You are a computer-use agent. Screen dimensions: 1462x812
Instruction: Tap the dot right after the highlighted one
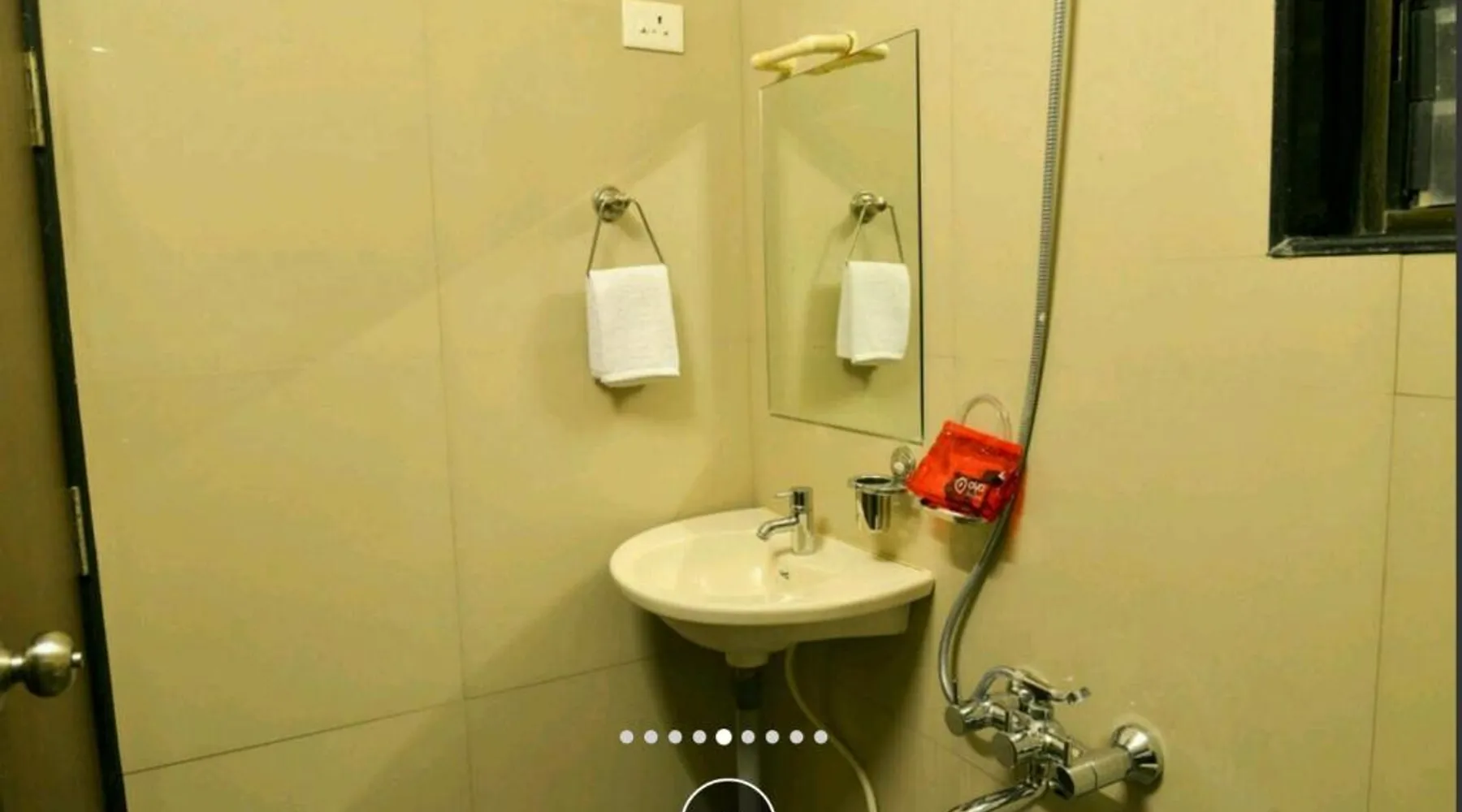[748, 737]
